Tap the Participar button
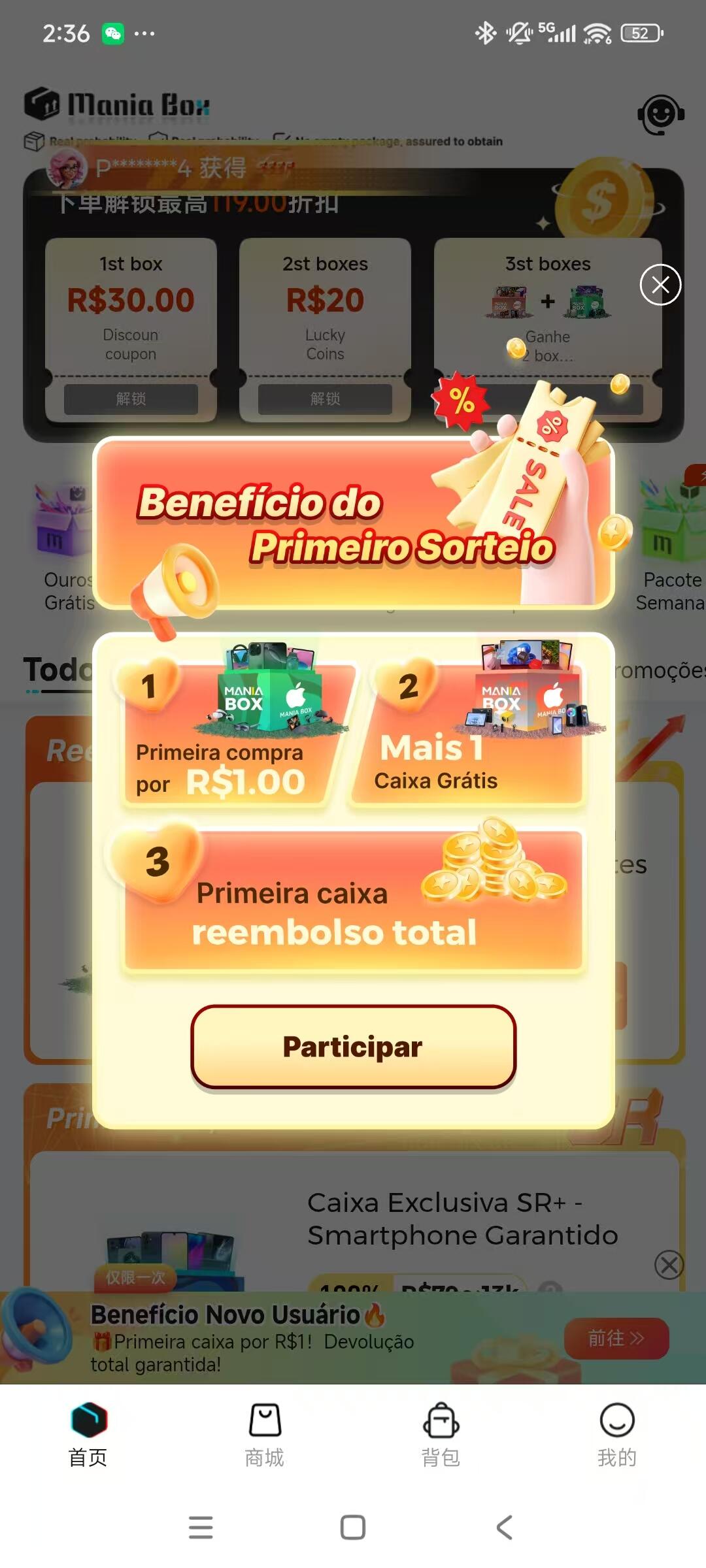 pyautogui.click(x=353, y=1047)
